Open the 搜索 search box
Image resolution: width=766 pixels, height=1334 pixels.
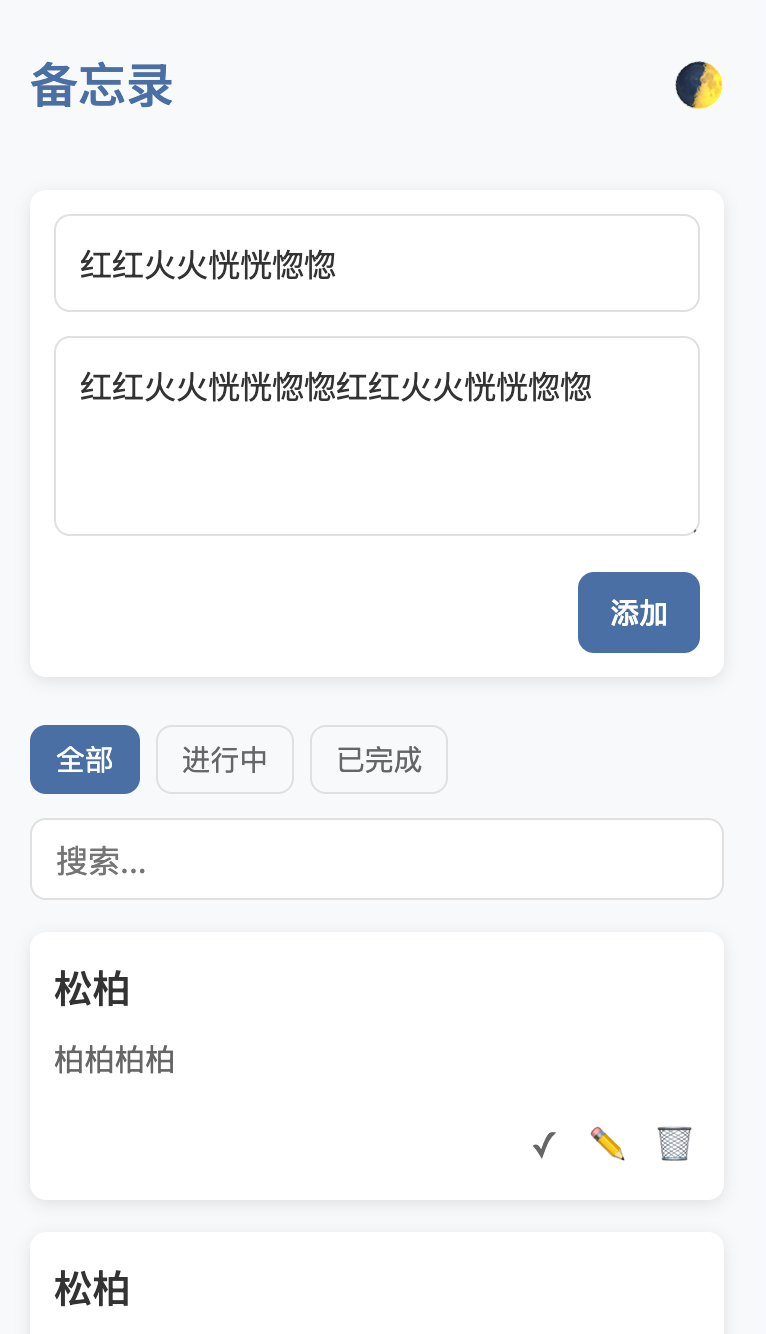click(376, 859)
